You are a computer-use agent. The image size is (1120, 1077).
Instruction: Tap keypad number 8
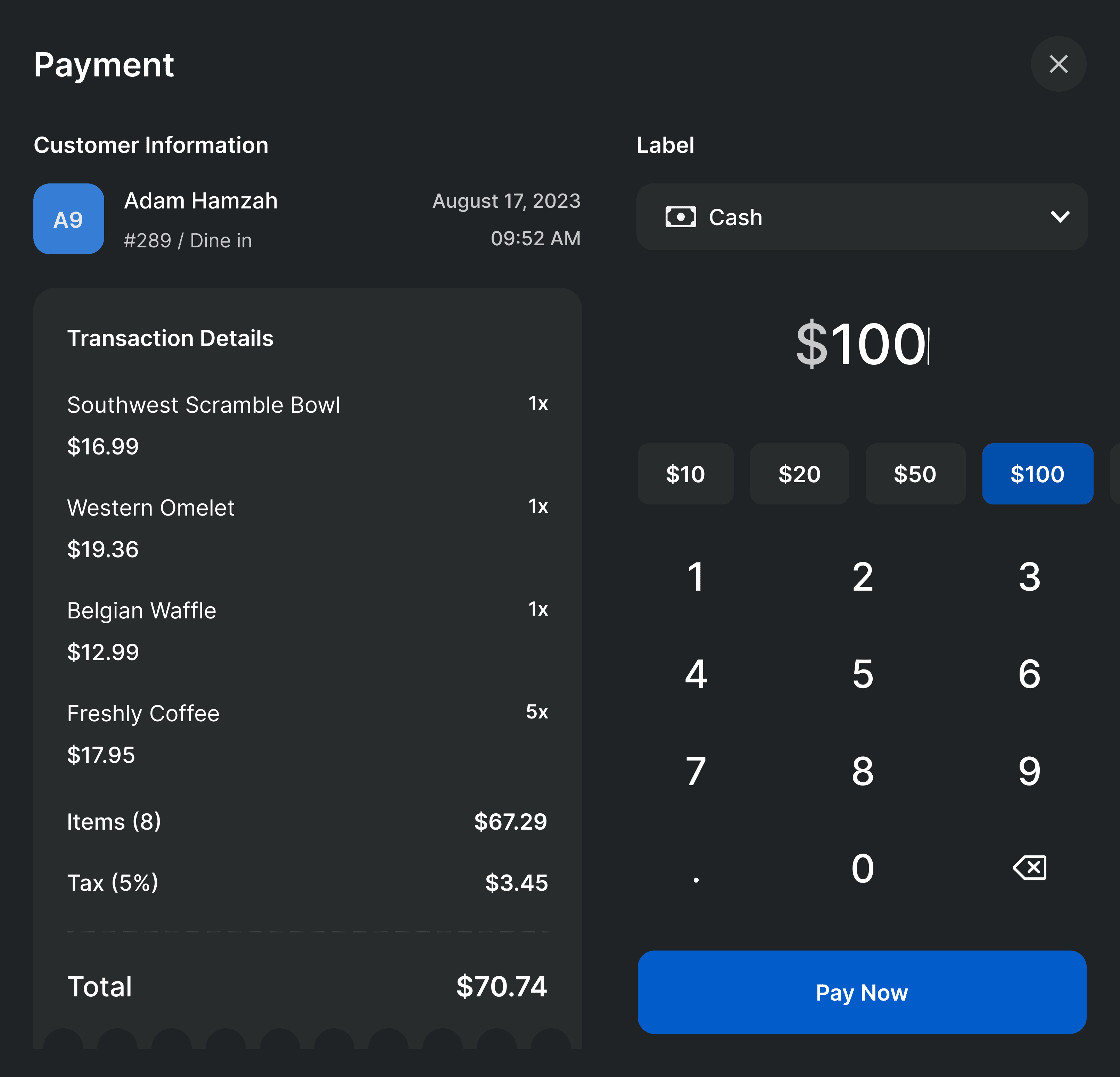coord(863,771)
